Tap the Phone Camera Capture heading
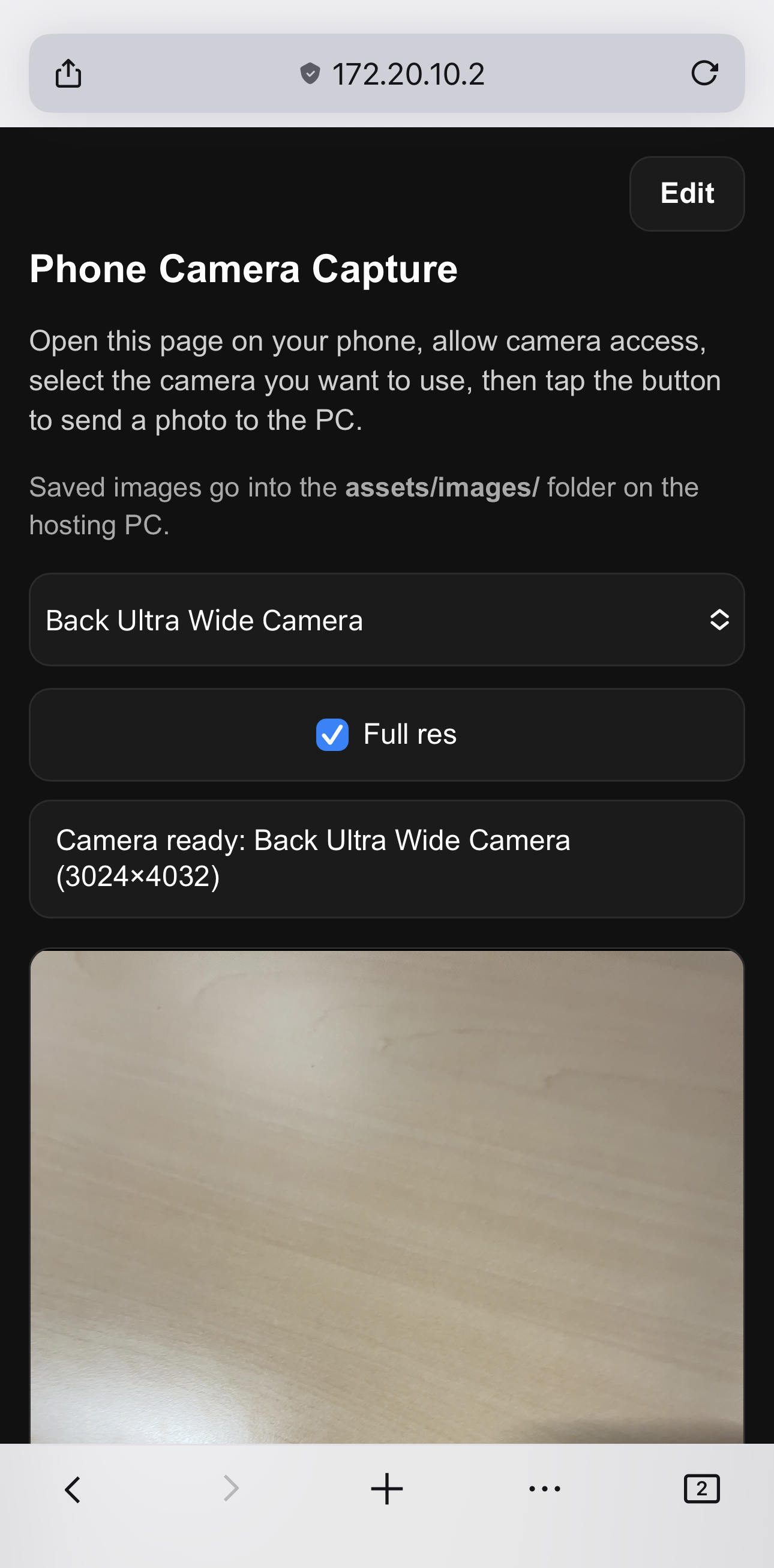The width and height of the screenshot is (774, 1568). coord(243,268)
